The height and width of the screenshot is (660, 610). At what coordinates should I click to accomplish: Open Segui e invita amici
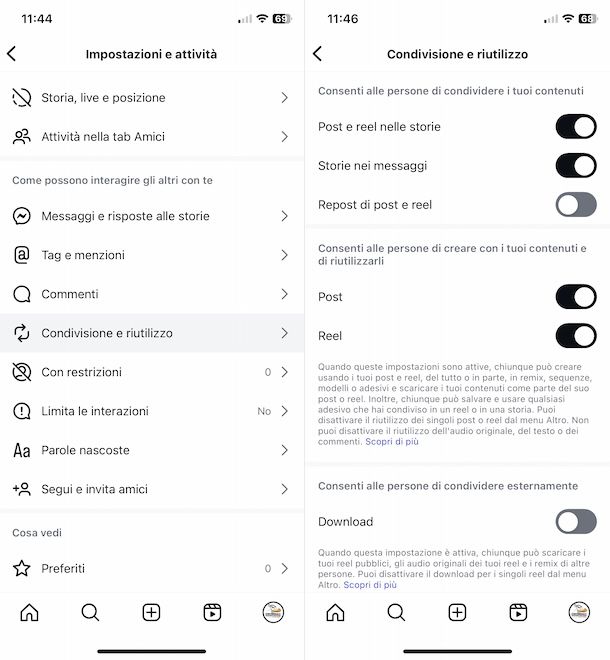[x=152, y=489]
